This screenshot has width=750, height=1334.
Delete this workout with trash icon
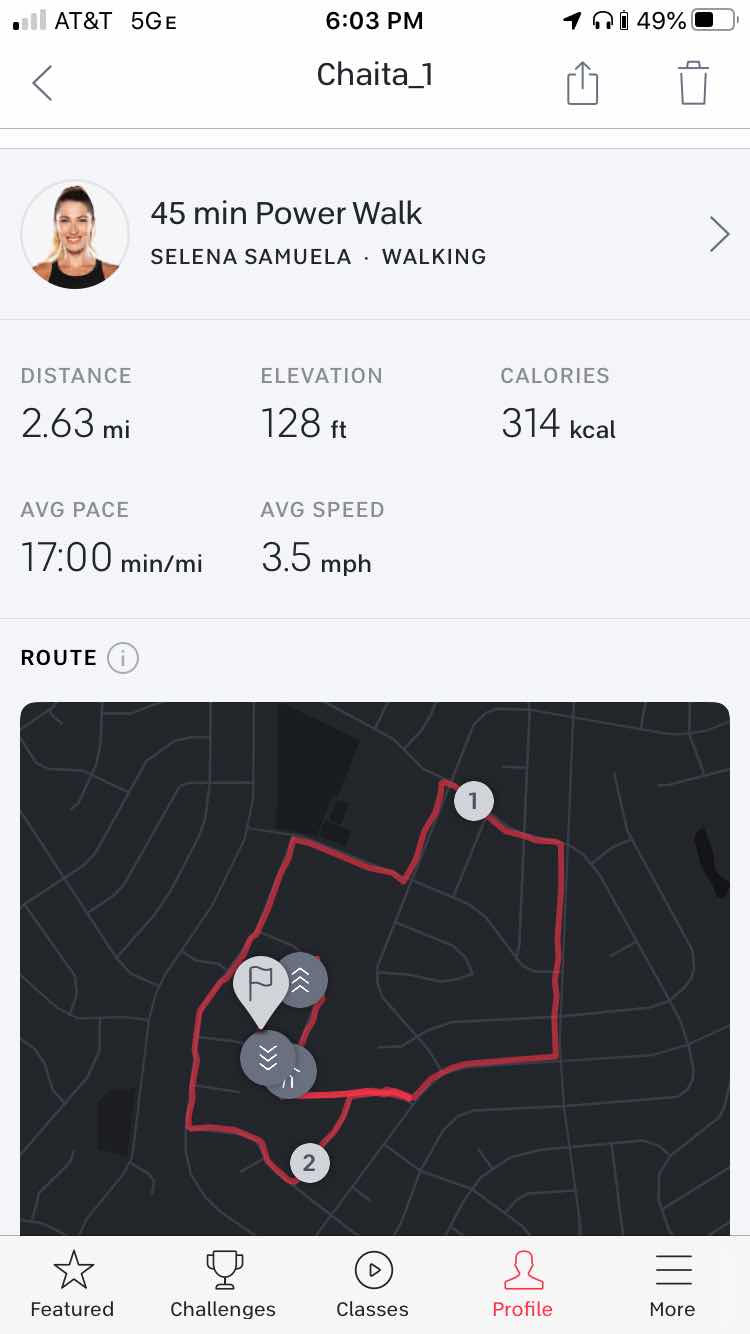click(693, 82)
